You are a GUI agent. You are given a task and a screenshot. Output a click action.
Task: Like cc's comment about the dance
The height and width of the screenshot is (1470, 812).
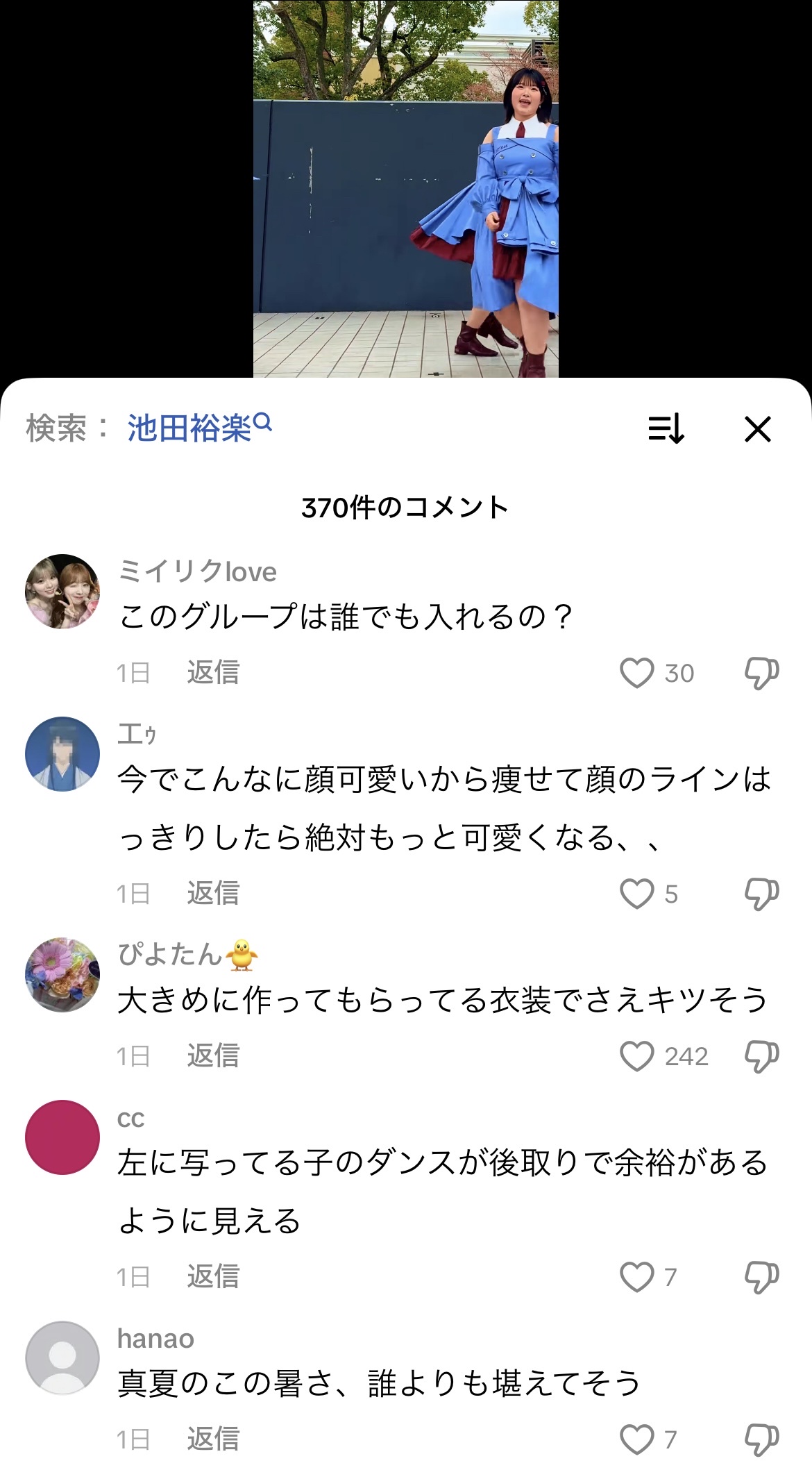636,1277
